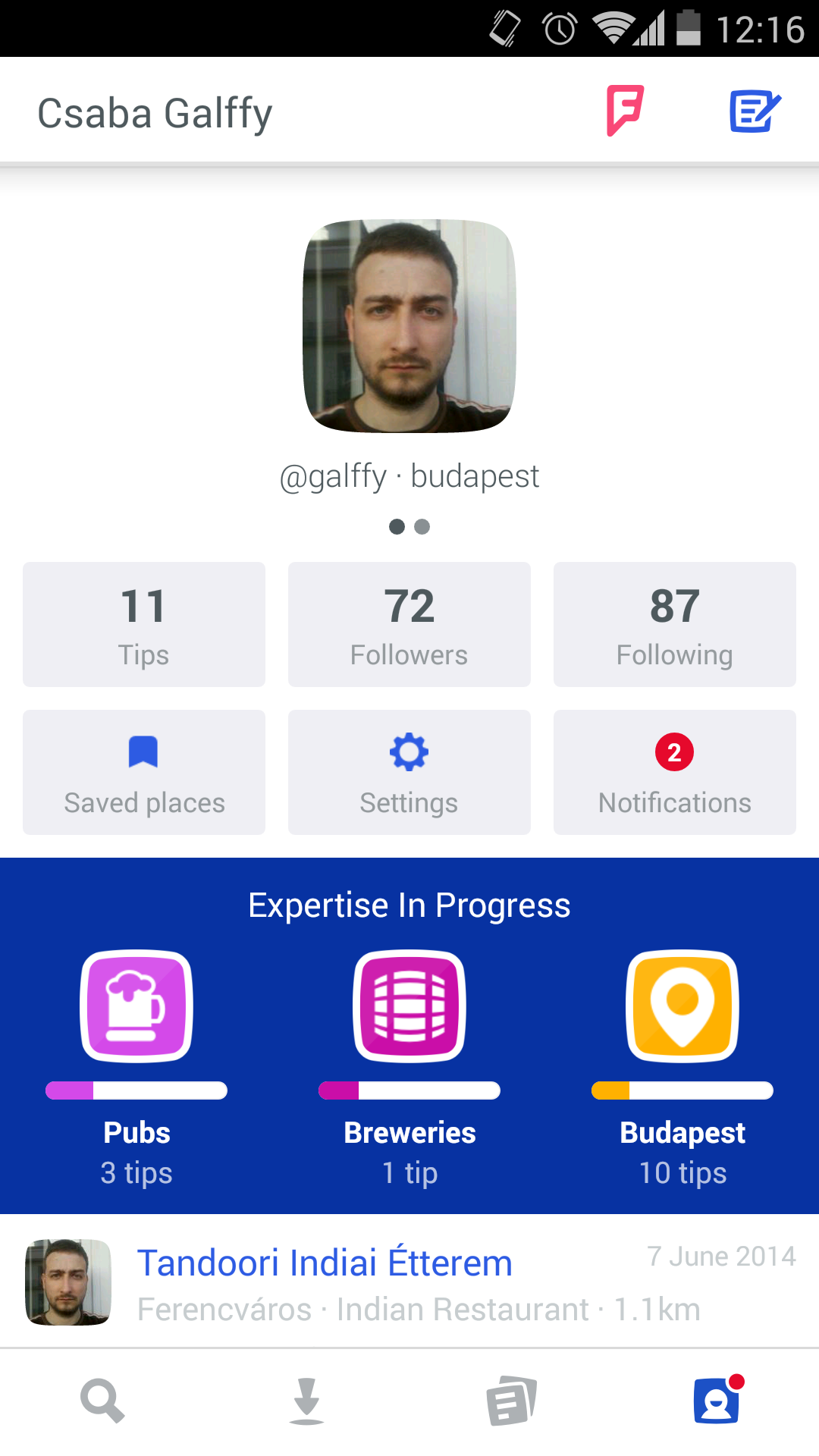
Task: Switch to the check-in arrow tab
Action: coord(307,1401)
